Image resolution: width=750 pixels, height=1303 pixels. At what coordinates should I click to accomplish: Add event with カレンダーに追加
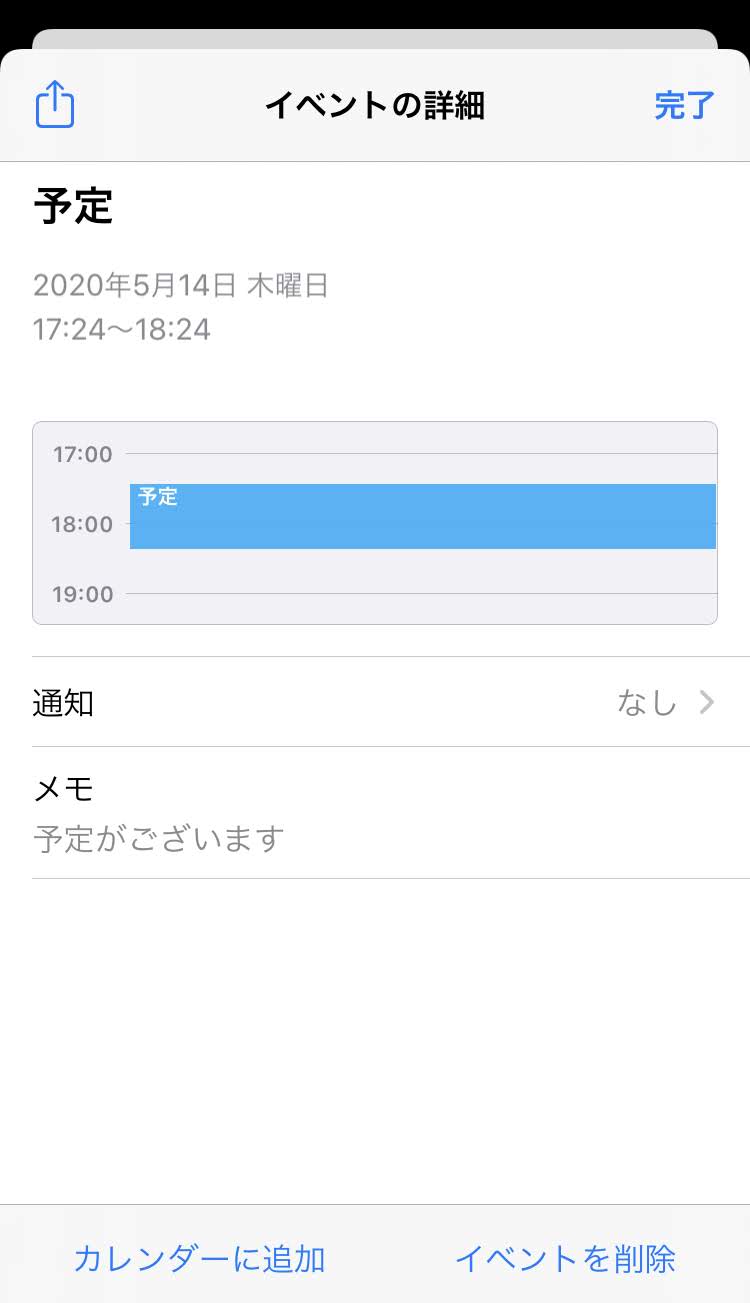point(200,1258)
